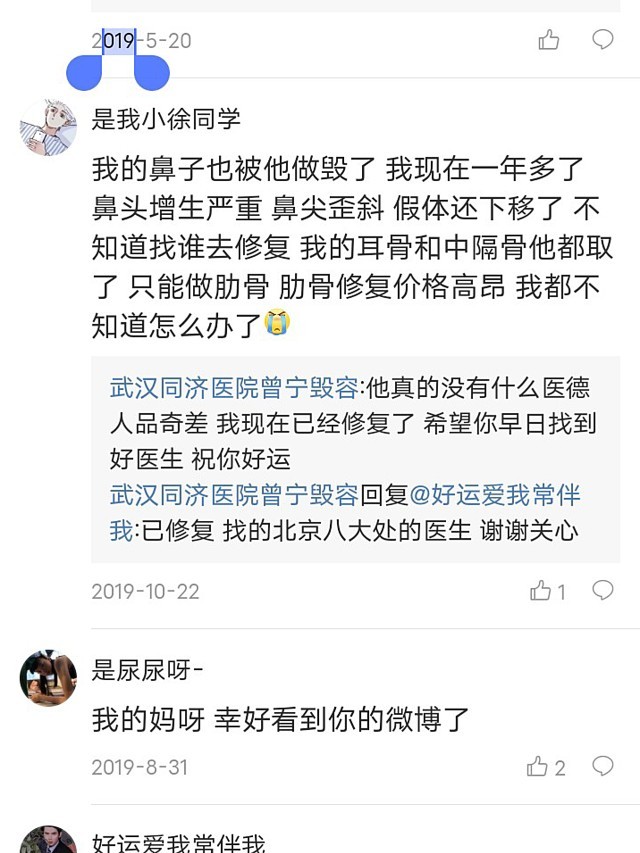640x853 pixels.
Task: Reply to 是尿尿呀-'s comment
Action: [603, 767]
